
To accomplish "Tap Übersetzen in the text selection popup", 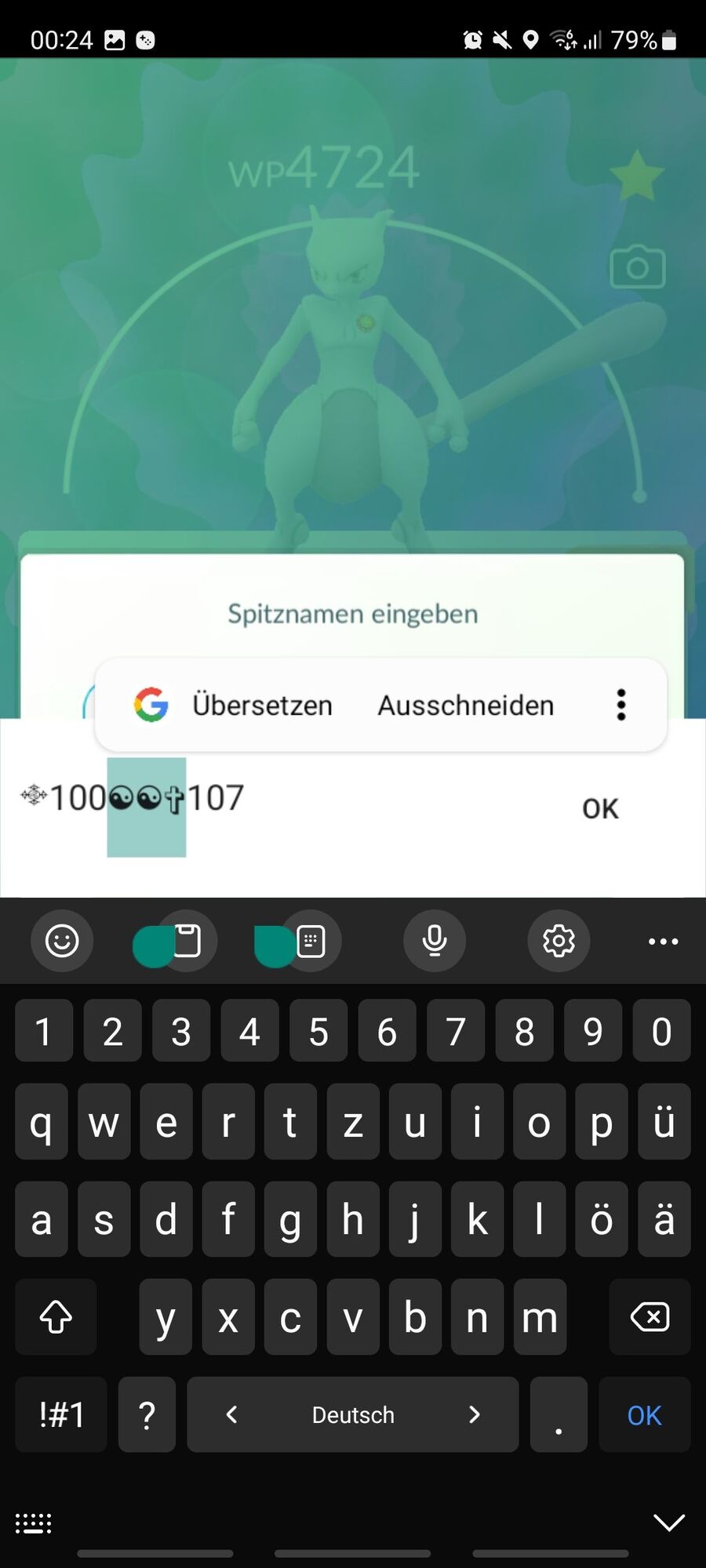I will point(262,705).
